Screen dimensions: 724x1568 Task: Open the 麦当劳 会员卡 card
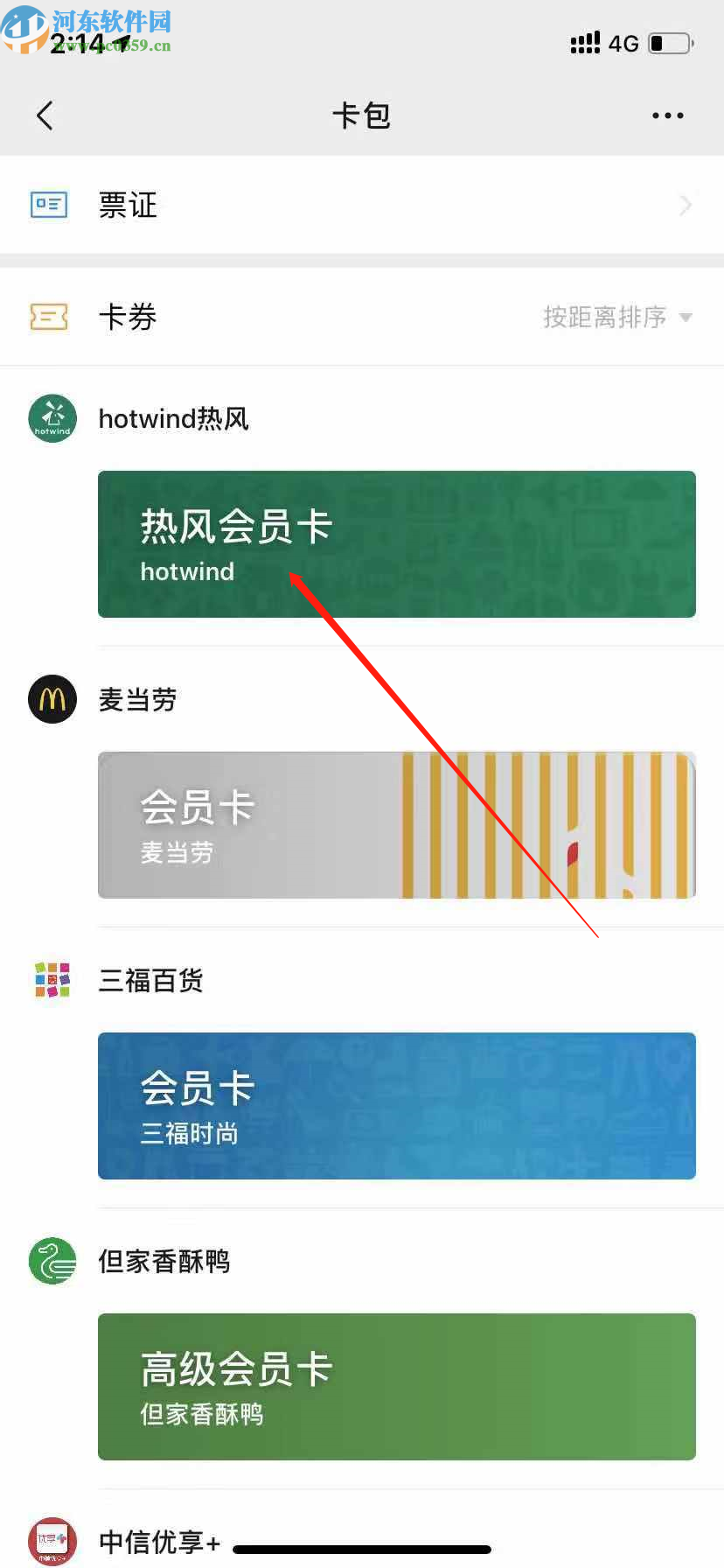(x=396, y=825)
